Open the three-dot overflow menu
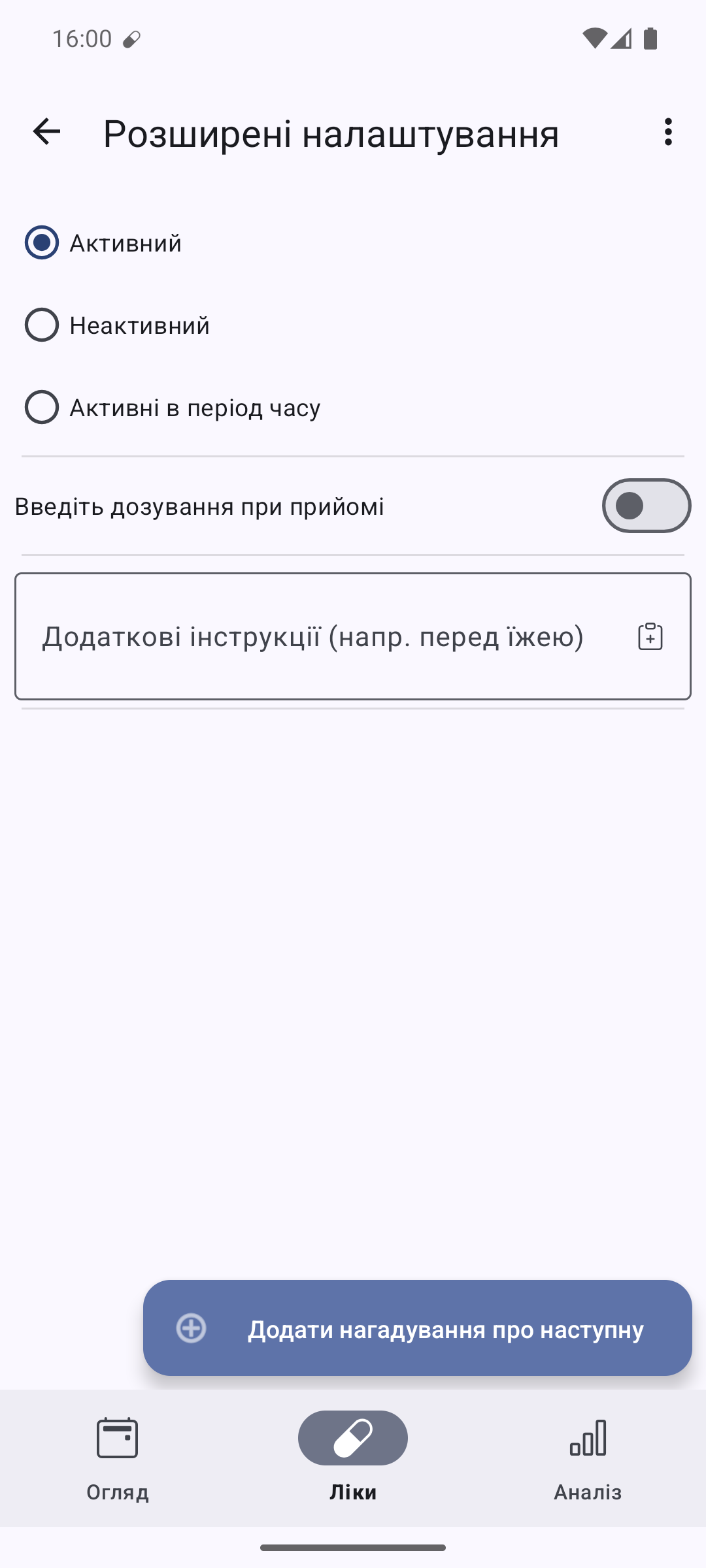706x1568 pixels. coord(667,132)
